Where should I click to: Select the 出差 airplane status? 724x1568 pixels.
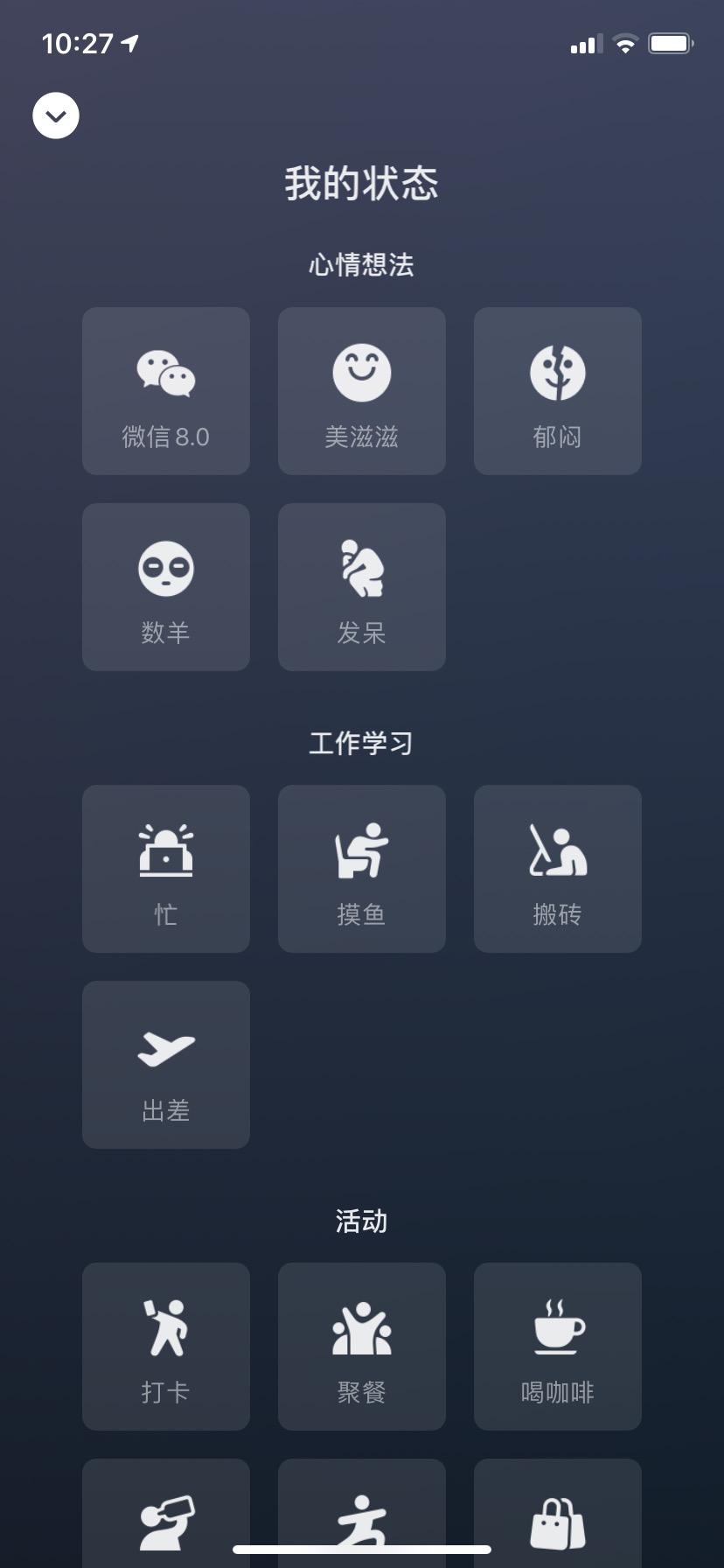click(x=166, y=1065)
